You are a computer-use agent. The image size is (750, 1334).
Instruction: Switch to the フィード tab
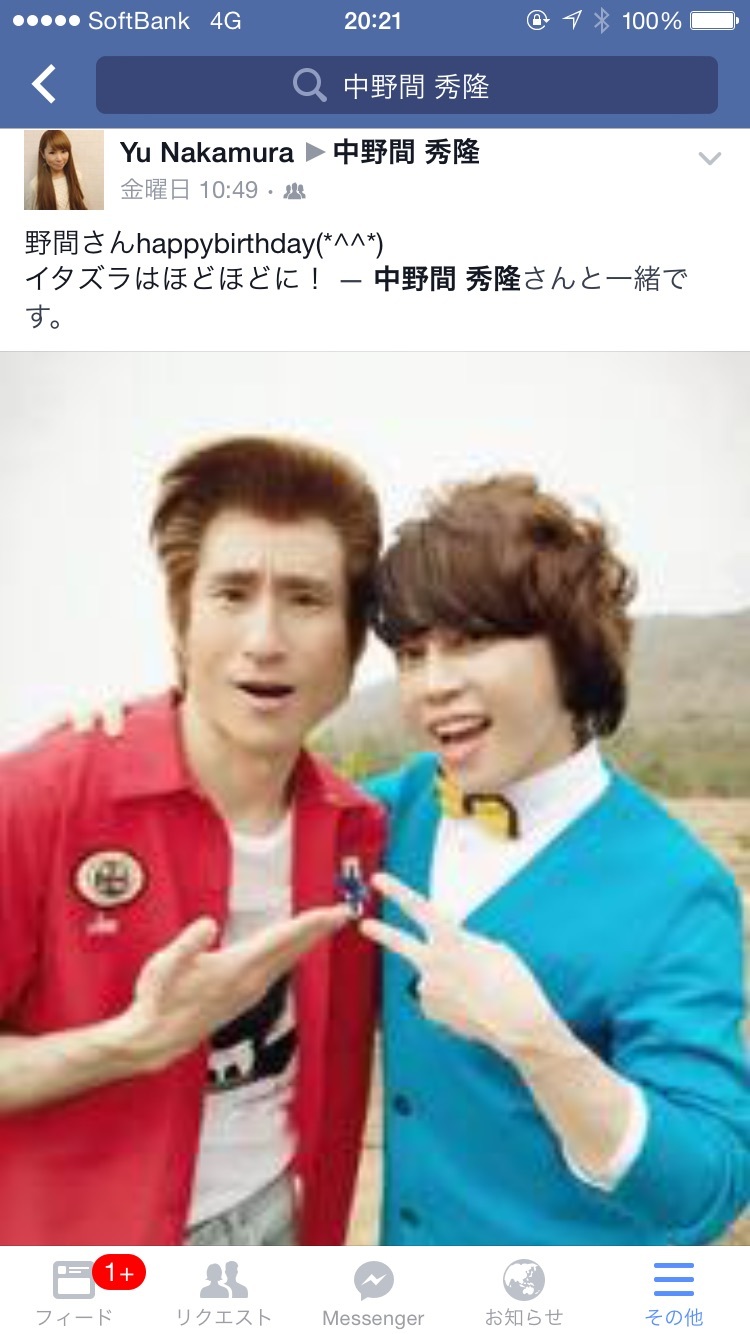[x=75, y=1292]
